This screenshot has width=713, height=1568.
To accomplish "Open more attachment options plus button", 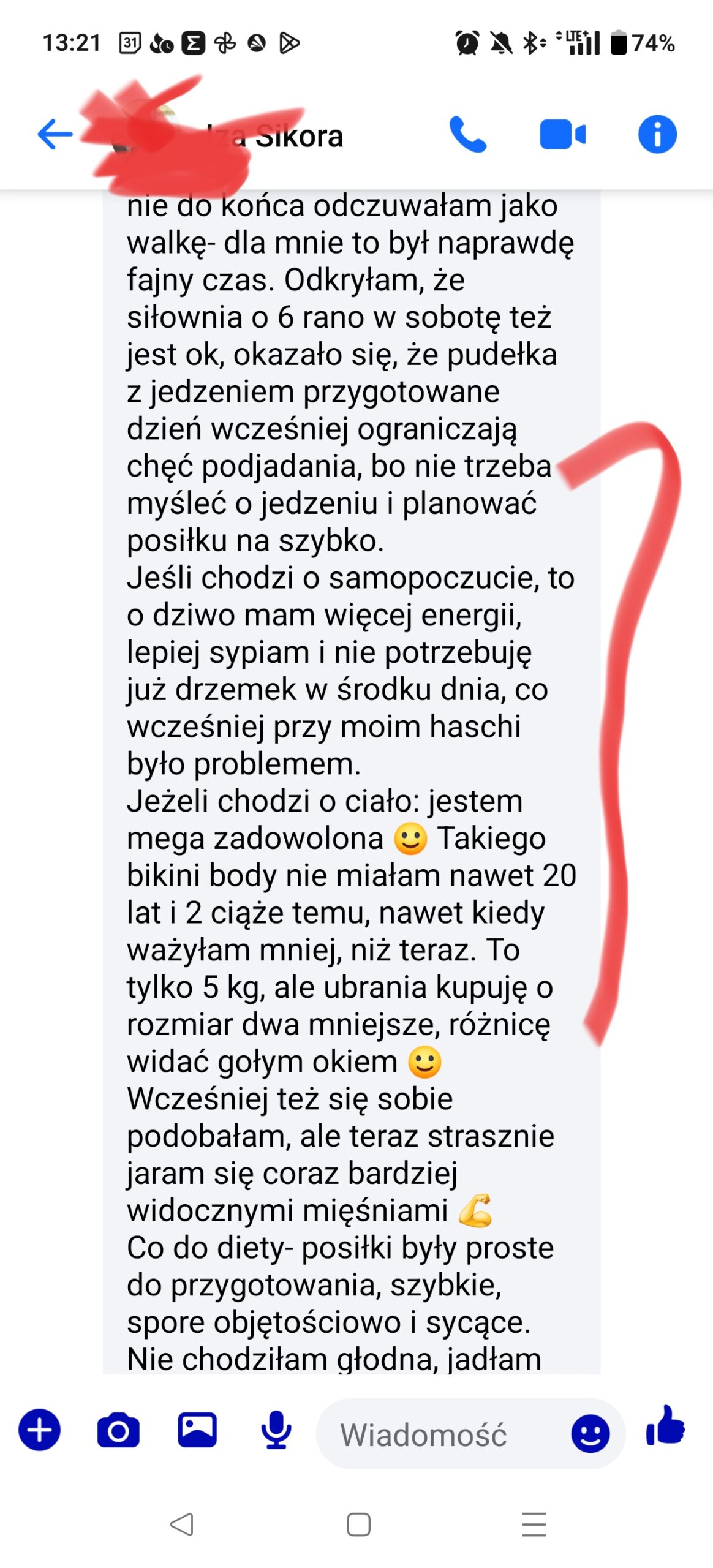I will coord(40,1430).
